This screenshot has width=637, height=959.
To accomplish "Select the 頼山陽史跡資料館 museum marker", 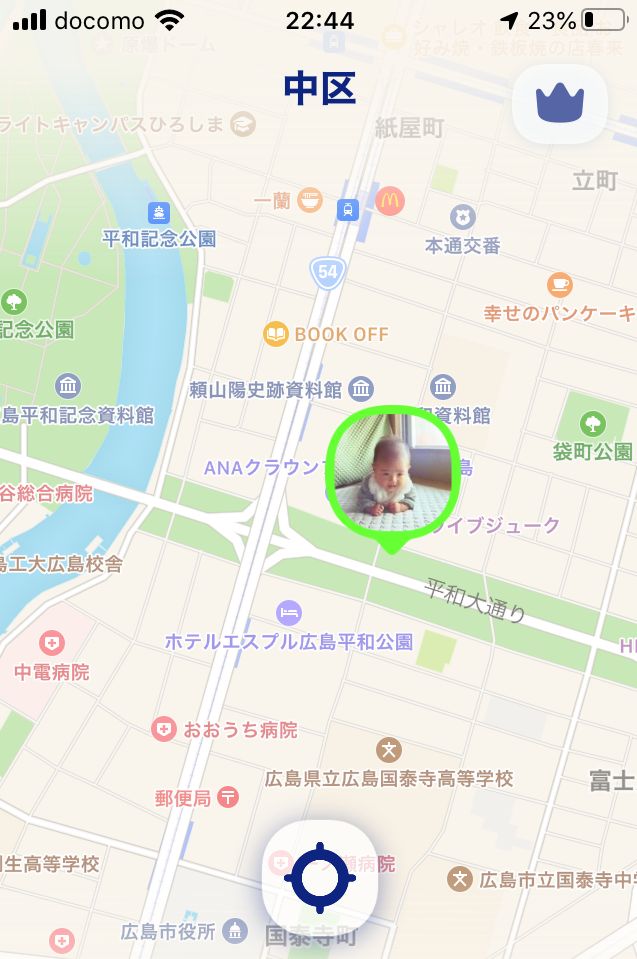I will [362, 388].
